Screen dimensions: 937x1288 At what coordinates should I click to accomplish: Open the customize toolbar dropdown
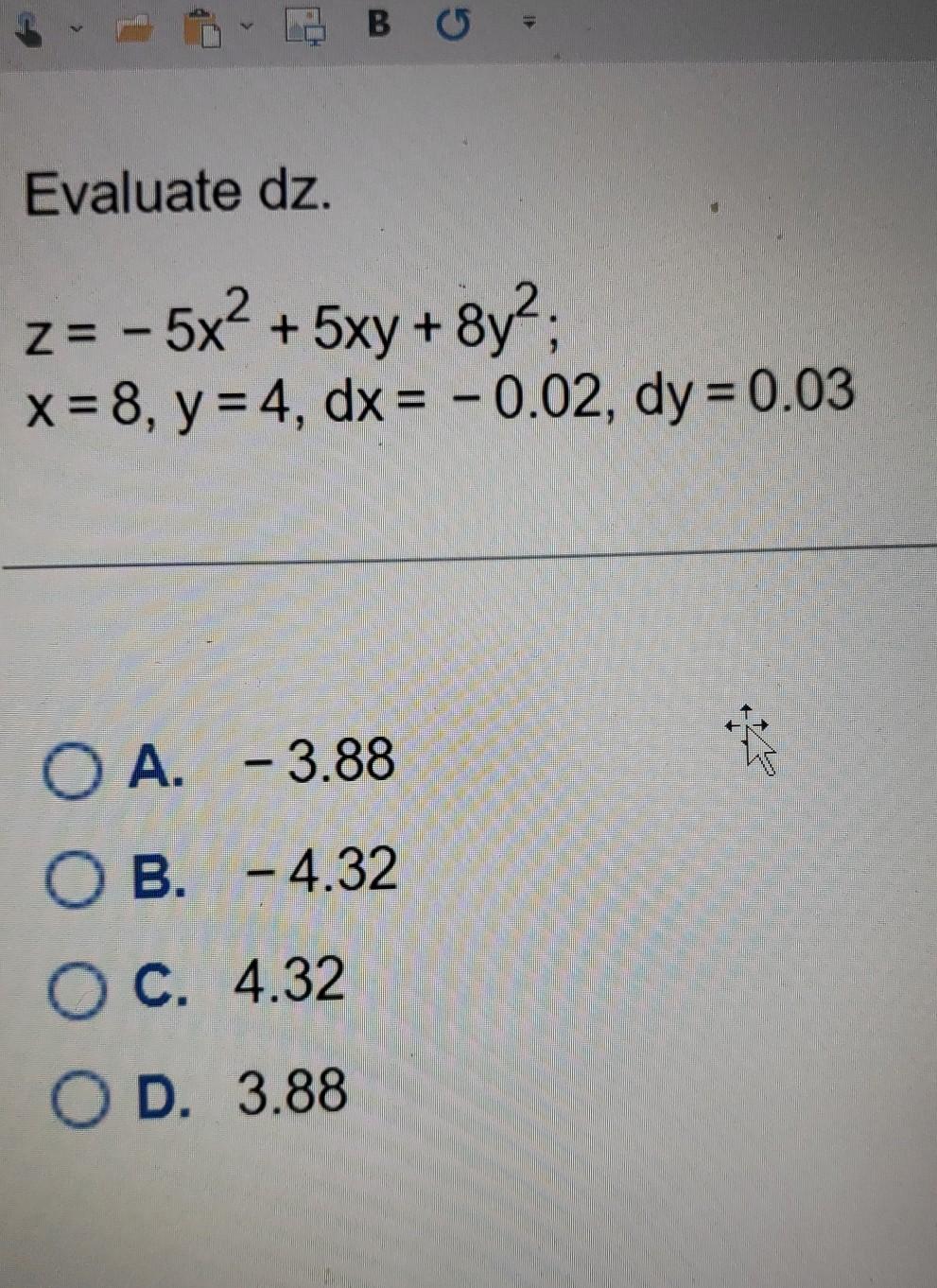[x=529, y=25]
